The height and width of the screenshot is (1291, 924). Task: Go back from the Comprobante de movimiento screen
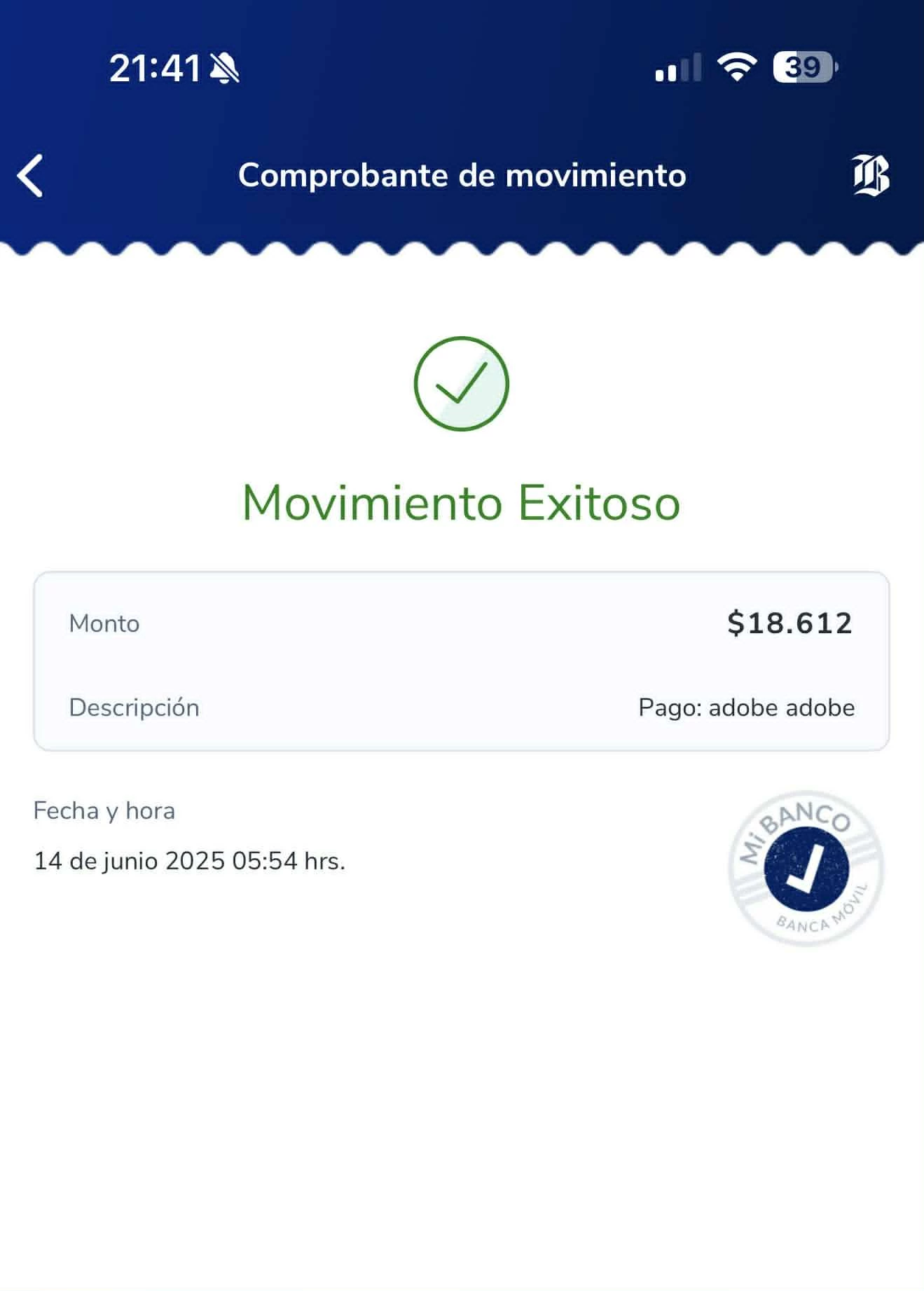click(x=30, y=175)
